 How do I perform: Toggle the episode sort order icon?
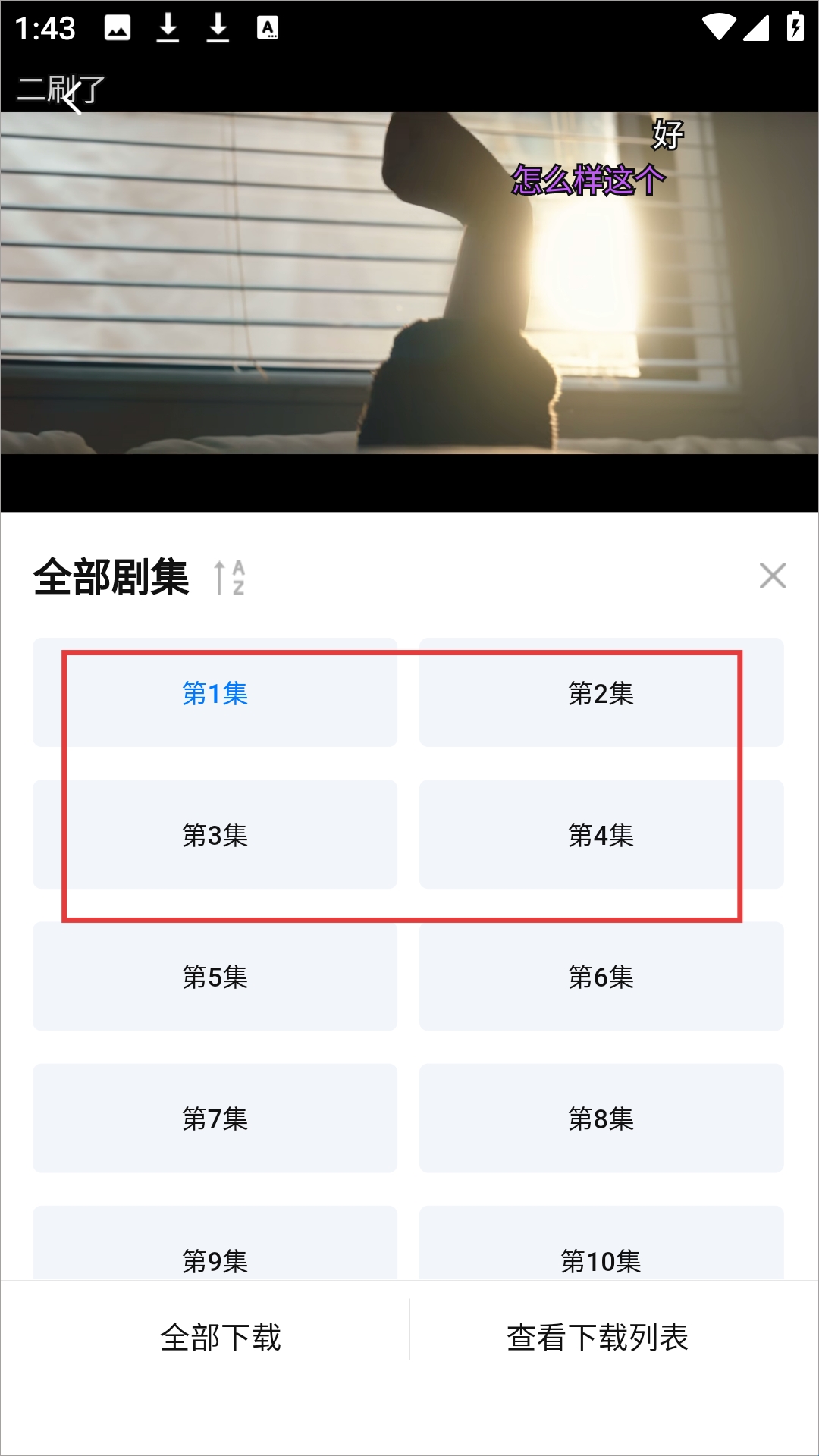[228, 578]
